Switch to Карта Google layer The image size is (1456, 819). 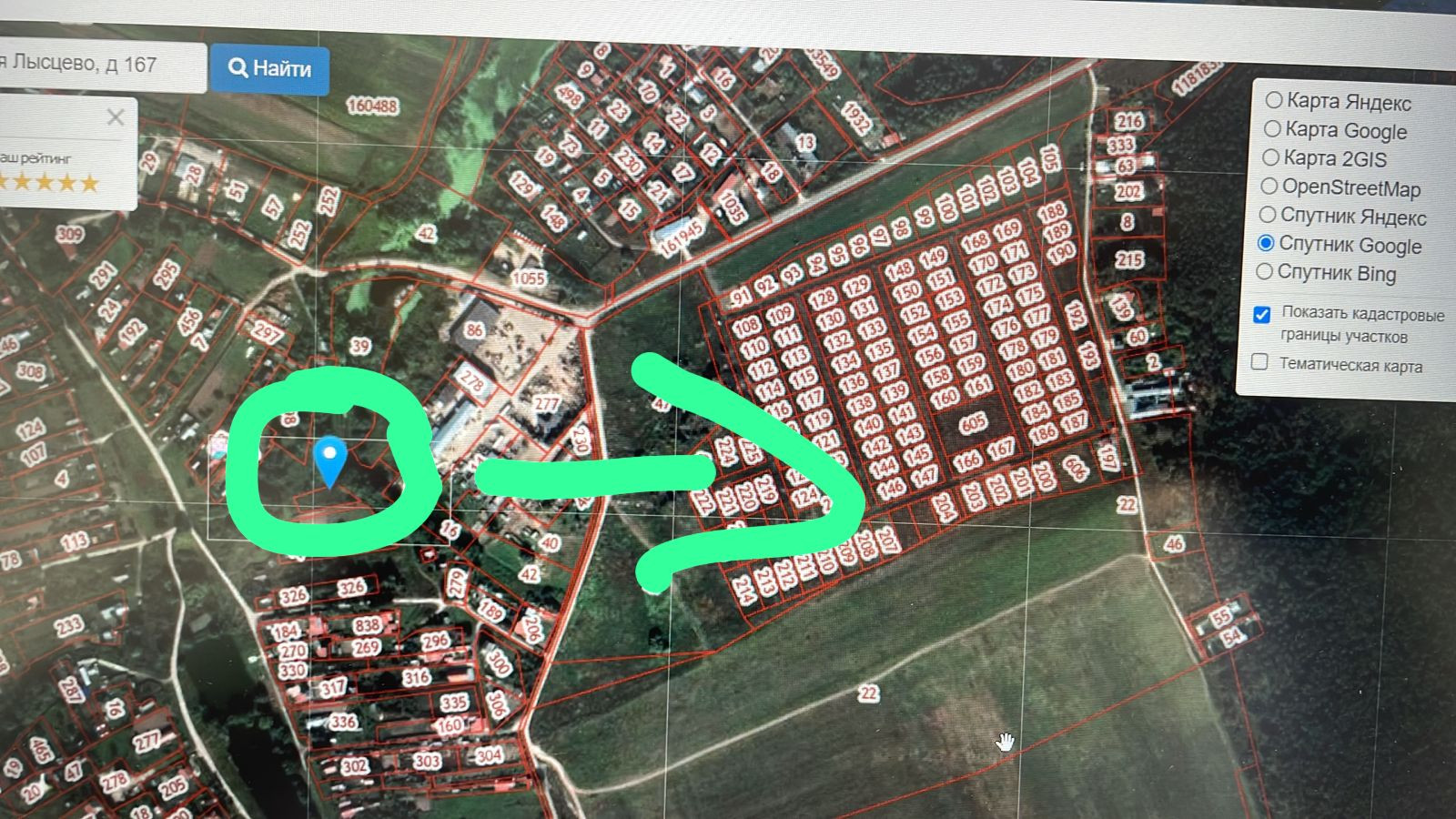(x=1272, y=128)
